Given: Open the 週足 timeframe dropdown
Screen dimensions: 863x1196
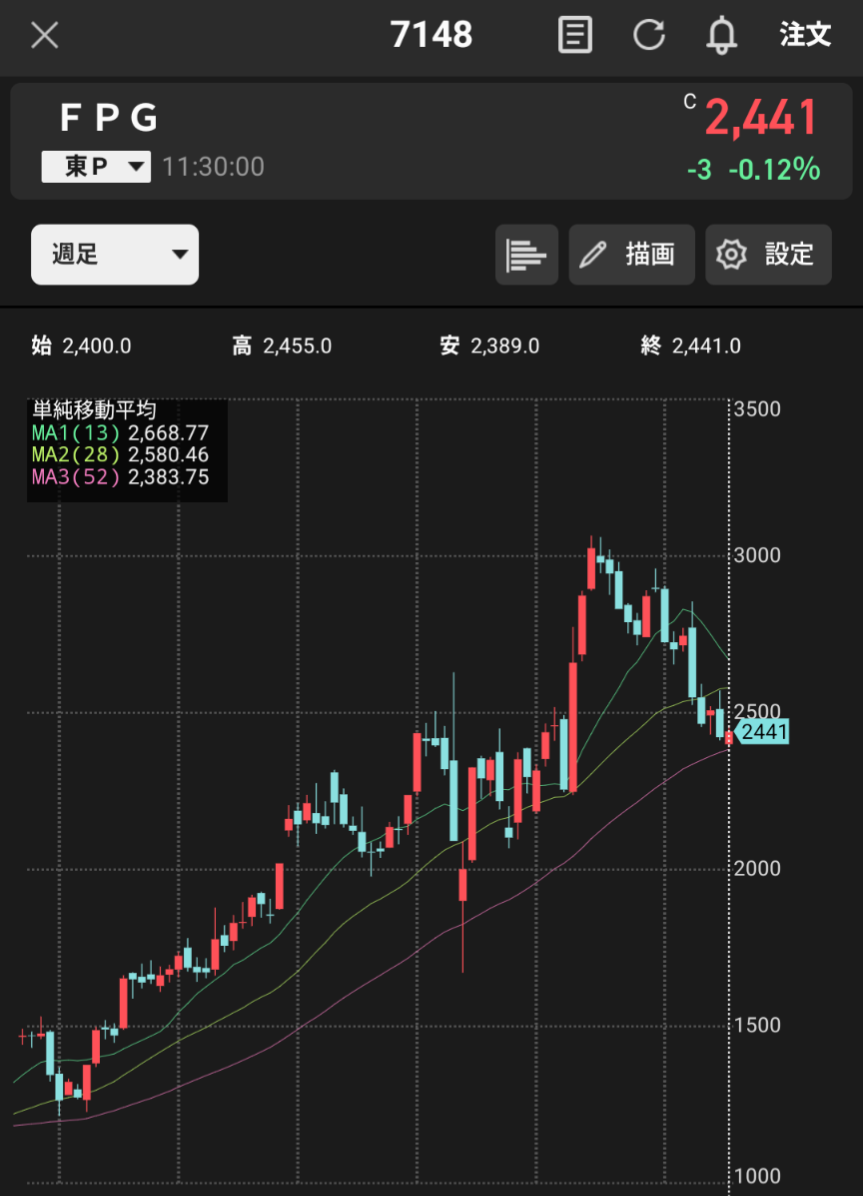Looking at the screenshot, I should tap(115, 254).
